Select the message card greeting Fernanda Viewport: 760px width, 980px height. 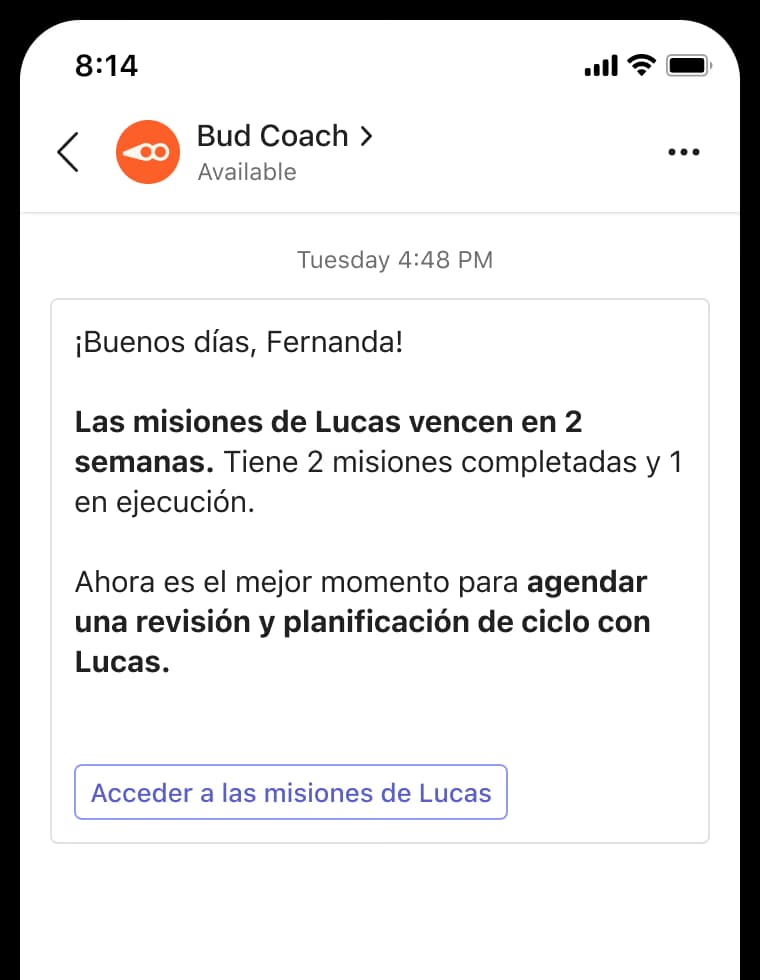pos(238,342)
